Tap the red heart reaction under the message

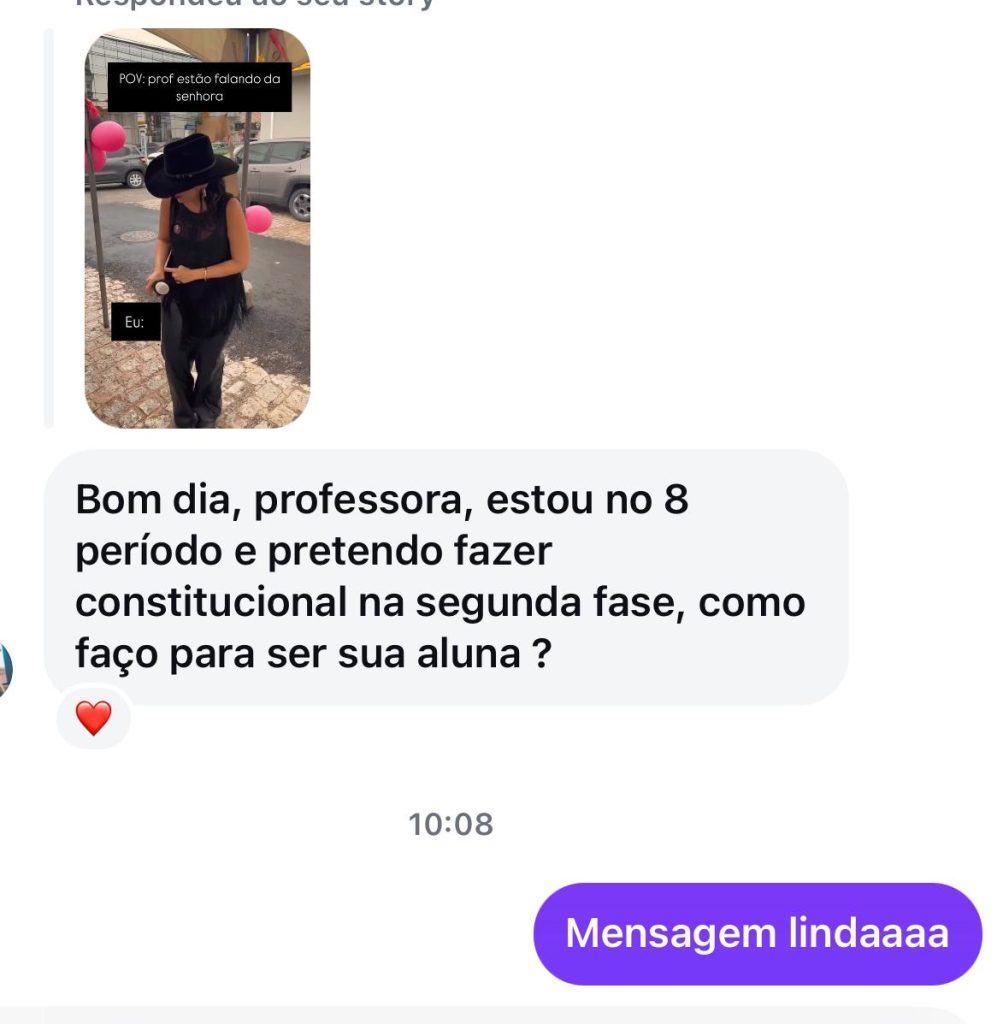pyautogui.click(x=93, y=717)
